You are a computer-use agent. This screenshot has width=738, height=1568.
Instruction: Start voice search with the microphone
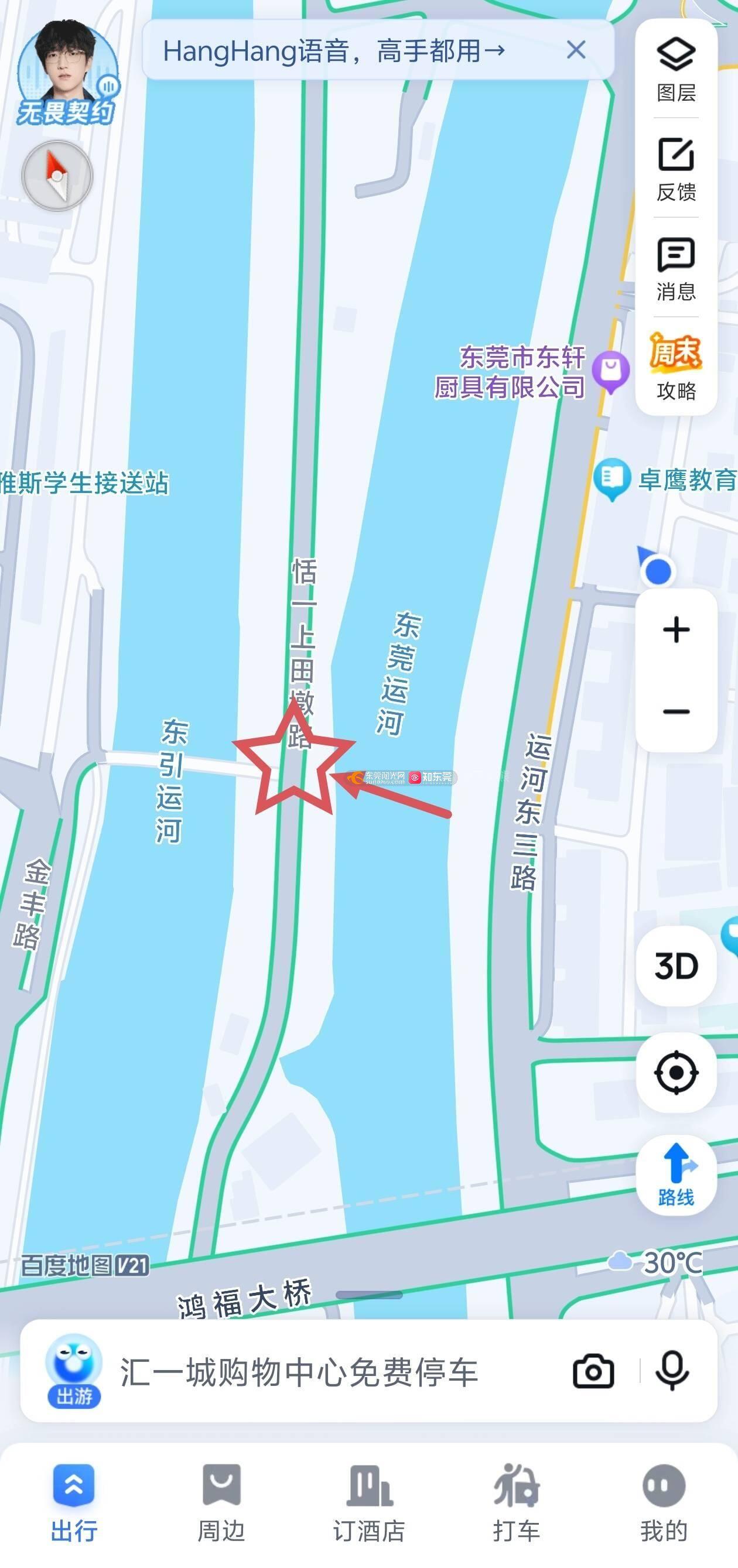pyautogui.click(x=672, y=1371)
